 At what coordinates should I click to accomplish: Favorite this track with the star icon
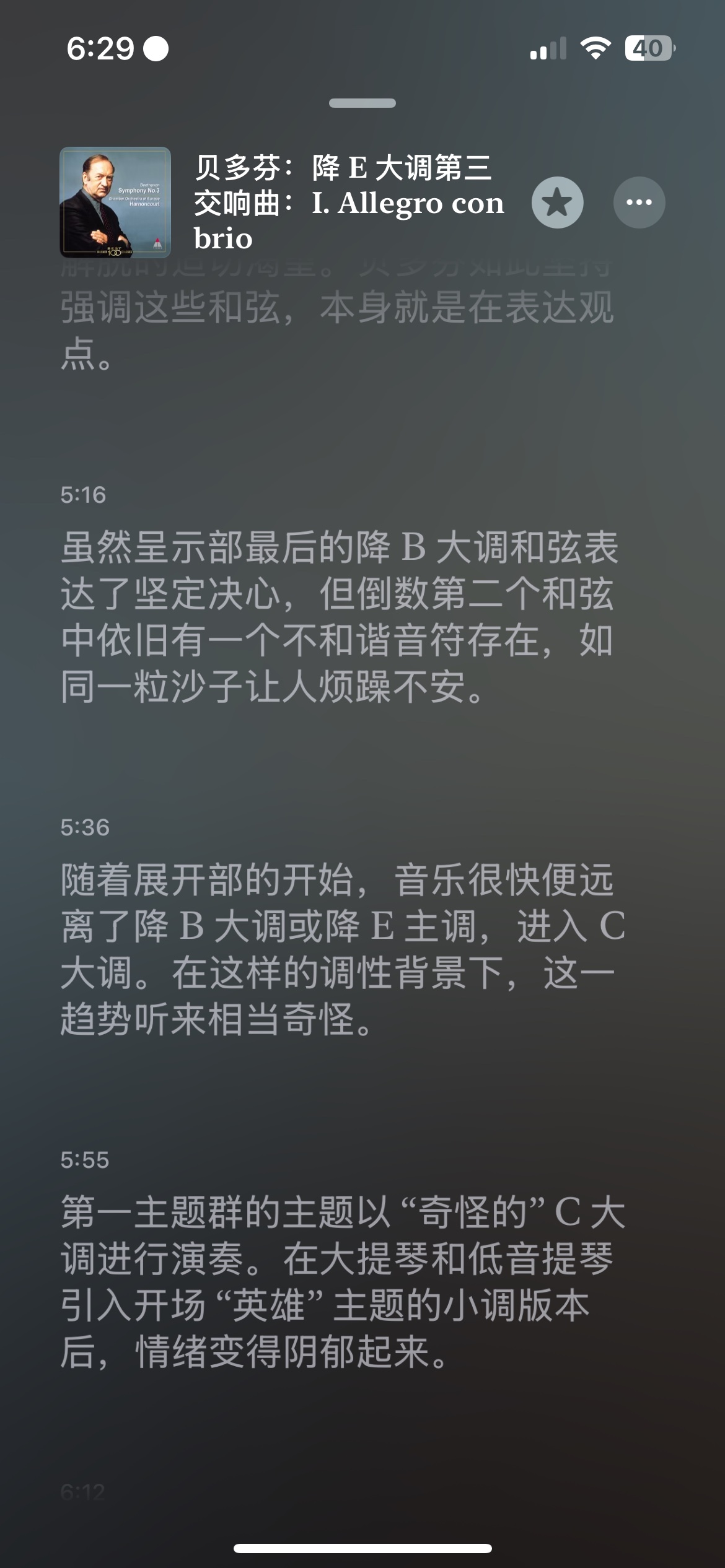pos(557,203)
